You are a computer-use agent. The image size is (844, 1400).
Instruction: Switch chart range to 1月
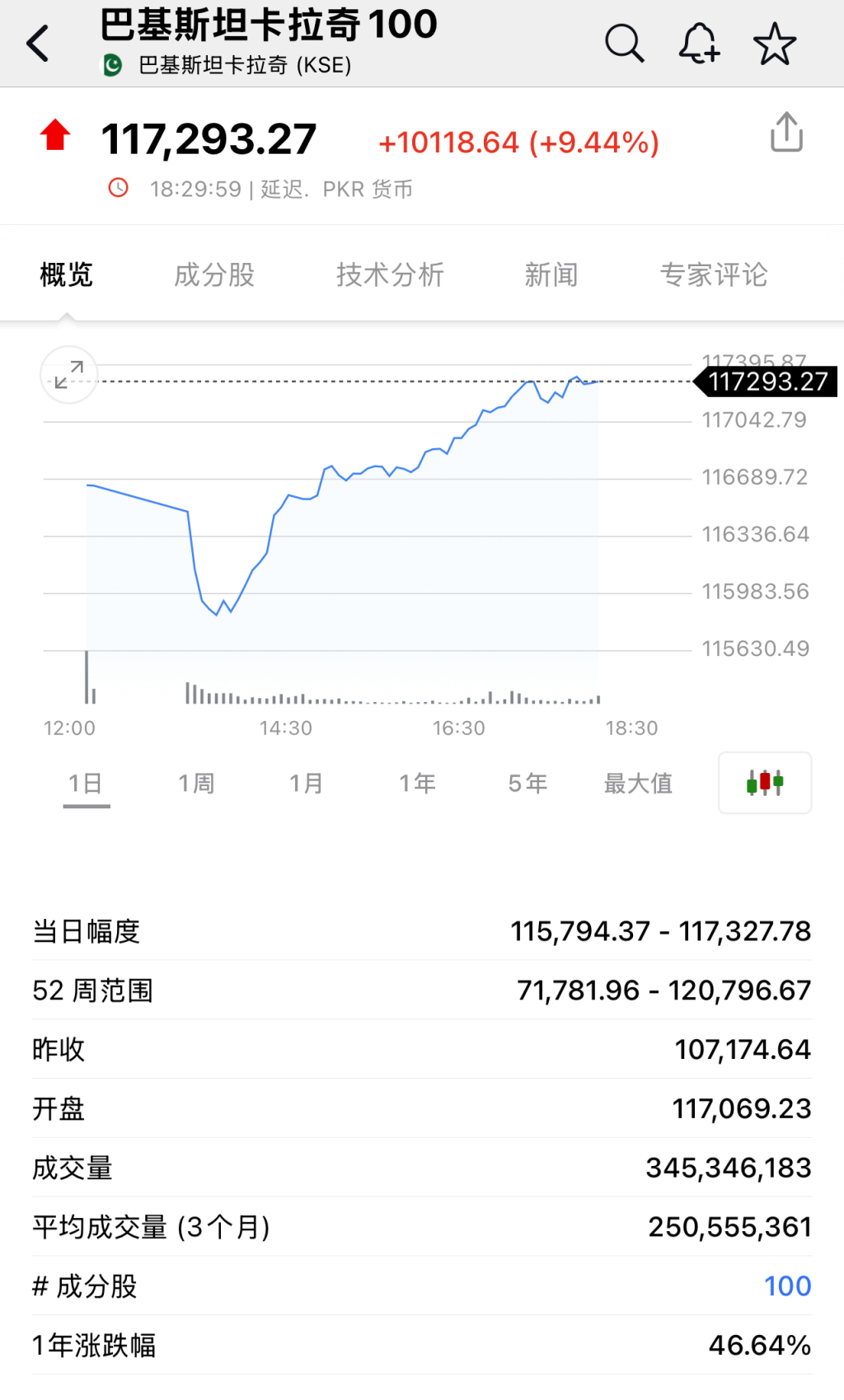click(x=306, y=784)
